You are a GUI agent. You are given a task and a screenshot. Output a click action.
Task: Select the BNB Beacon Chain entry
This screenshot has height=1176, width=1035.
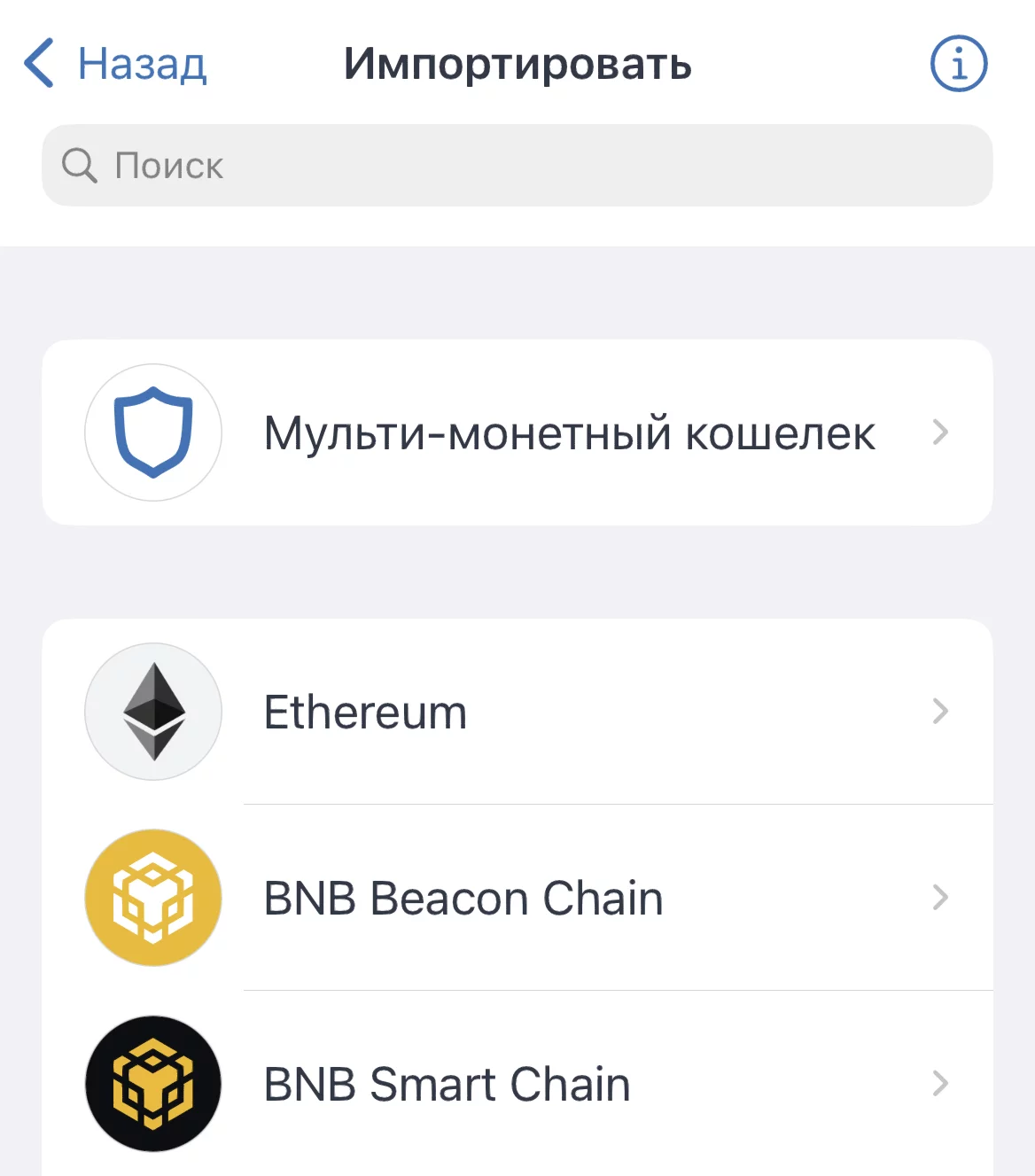(517, 898)
